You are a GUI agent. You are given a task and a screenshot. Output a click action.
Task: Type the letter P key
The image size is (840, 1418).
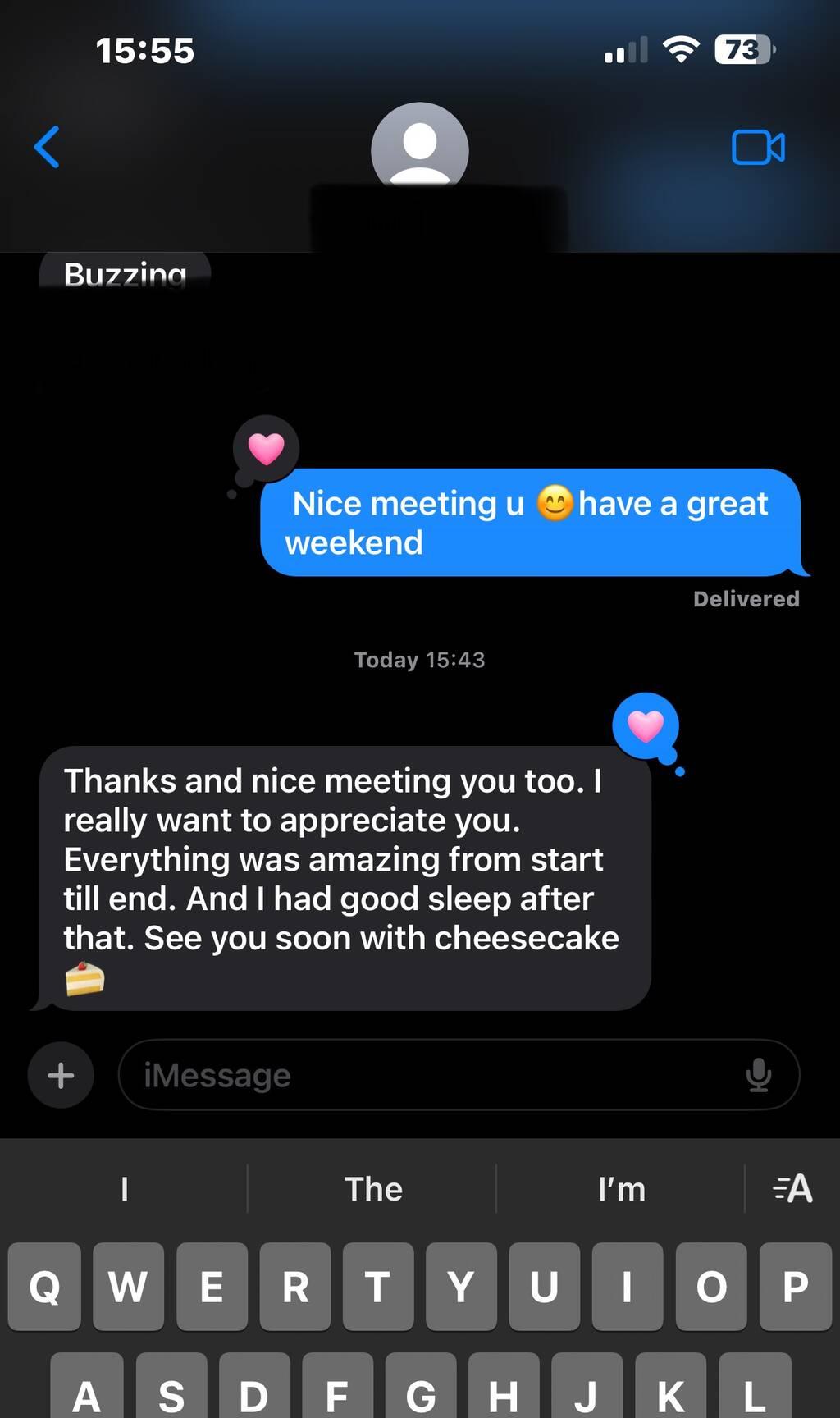coord(794,1286)
